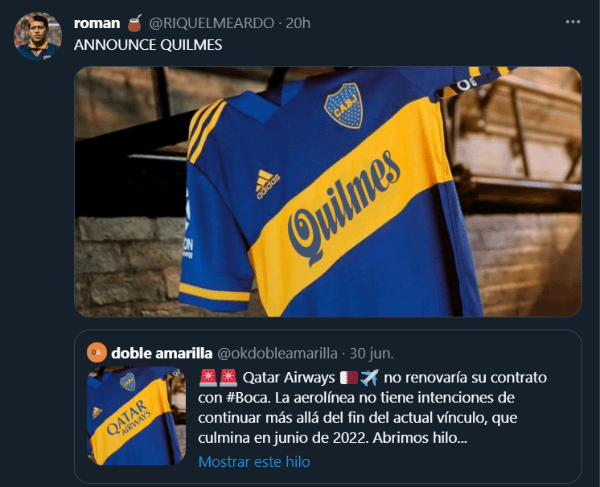View the Quilmes jersey photo
Screen dimensions: 600x487
coord(328,191)
